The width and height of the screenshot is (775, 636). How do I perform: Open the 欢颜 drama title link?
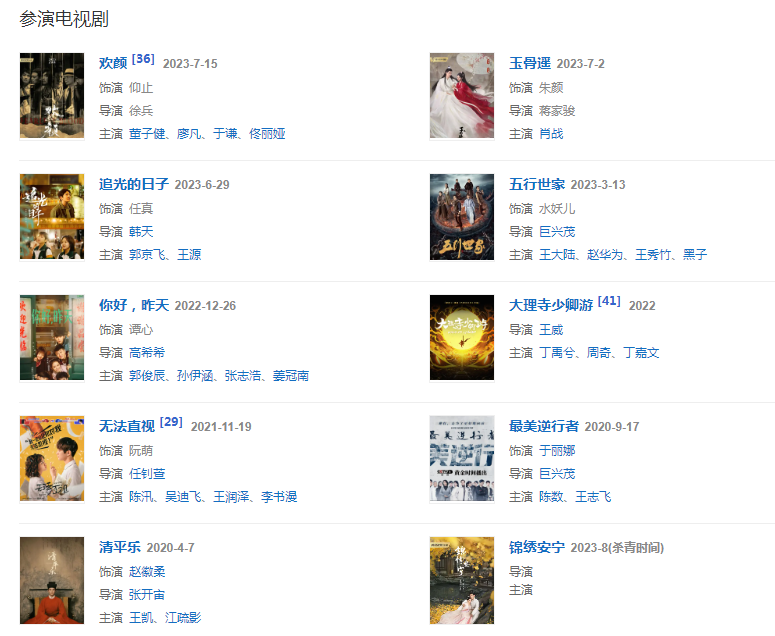click(x=113, y=63)
